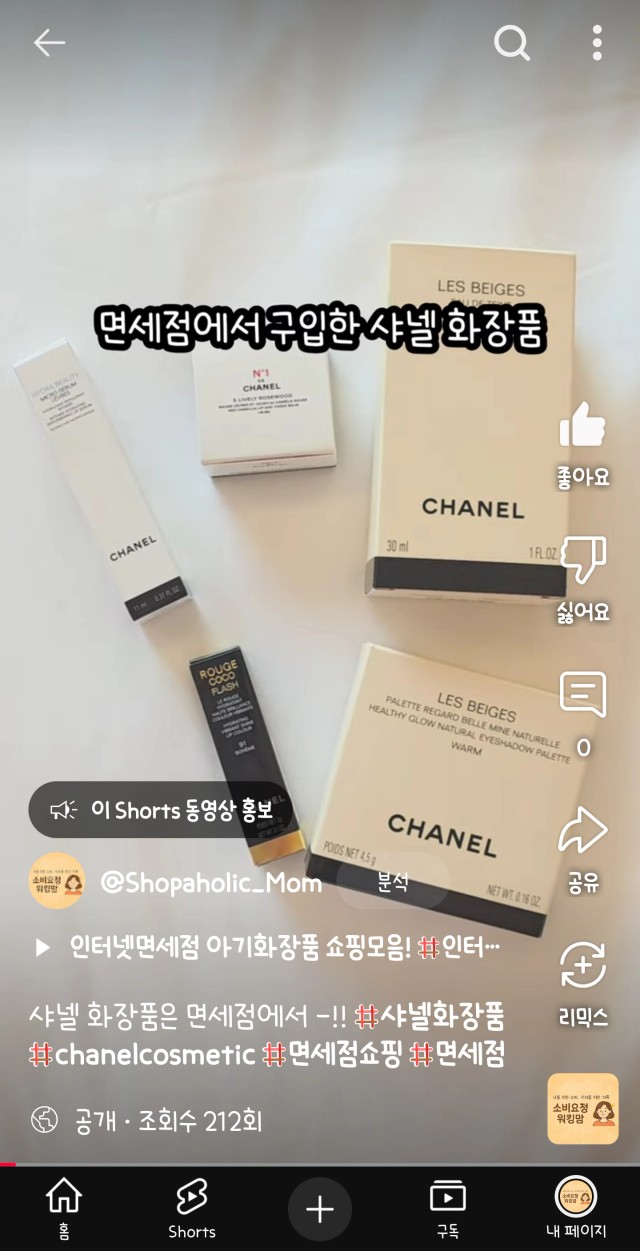Switch to Shorts tab
640x1251 pixels.
[x=192, y=1208]
